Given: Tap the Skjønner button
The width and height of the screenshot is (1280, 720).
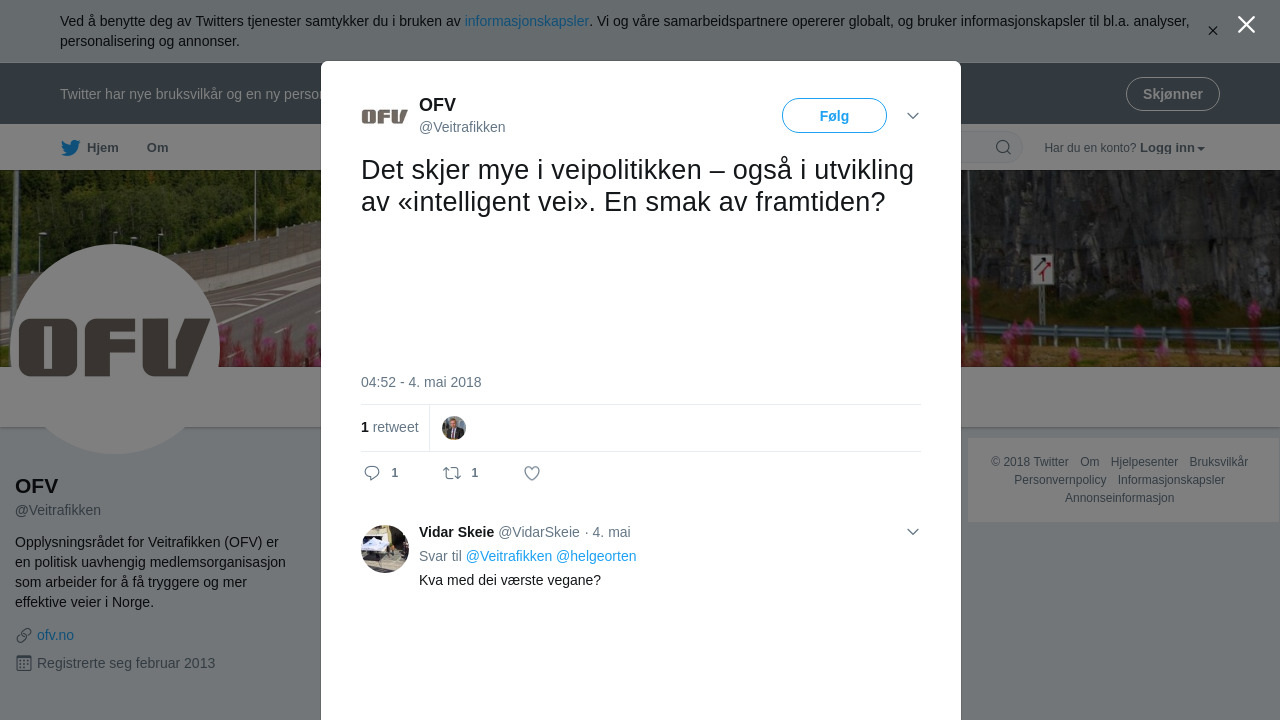Looking at the screenshot, I should [1172, 94].
